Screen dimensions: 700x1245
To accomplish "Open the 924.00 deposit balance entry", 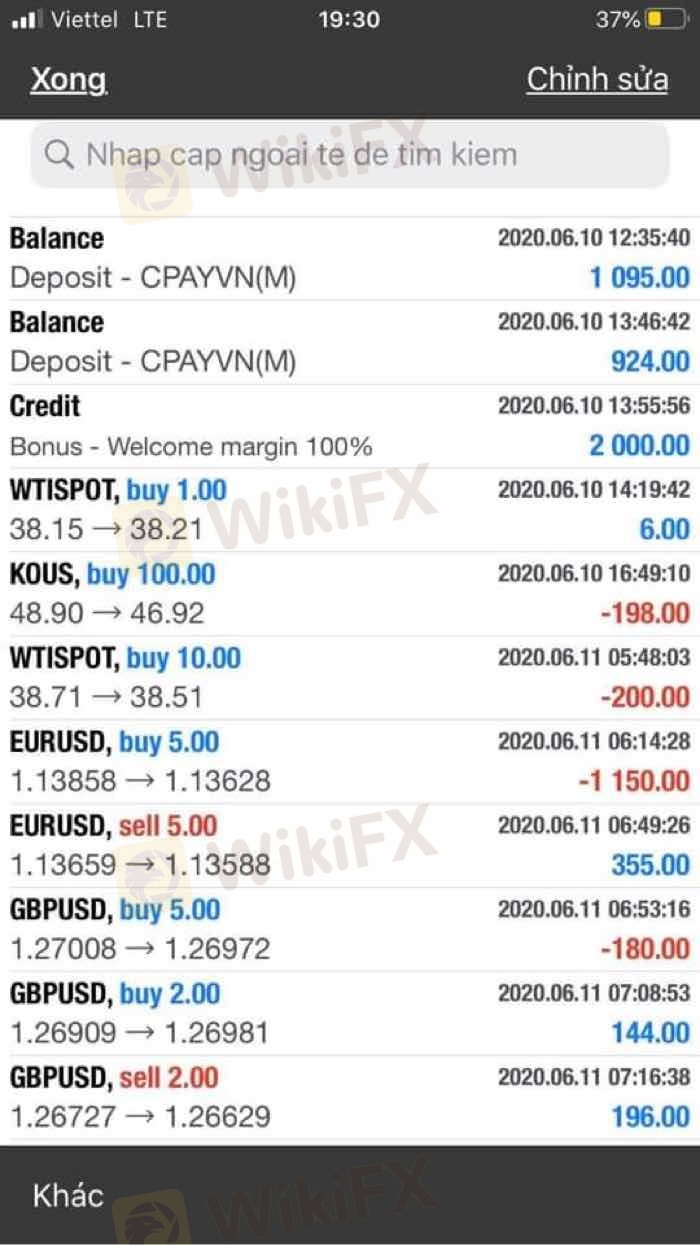I will tap(349, 342).
